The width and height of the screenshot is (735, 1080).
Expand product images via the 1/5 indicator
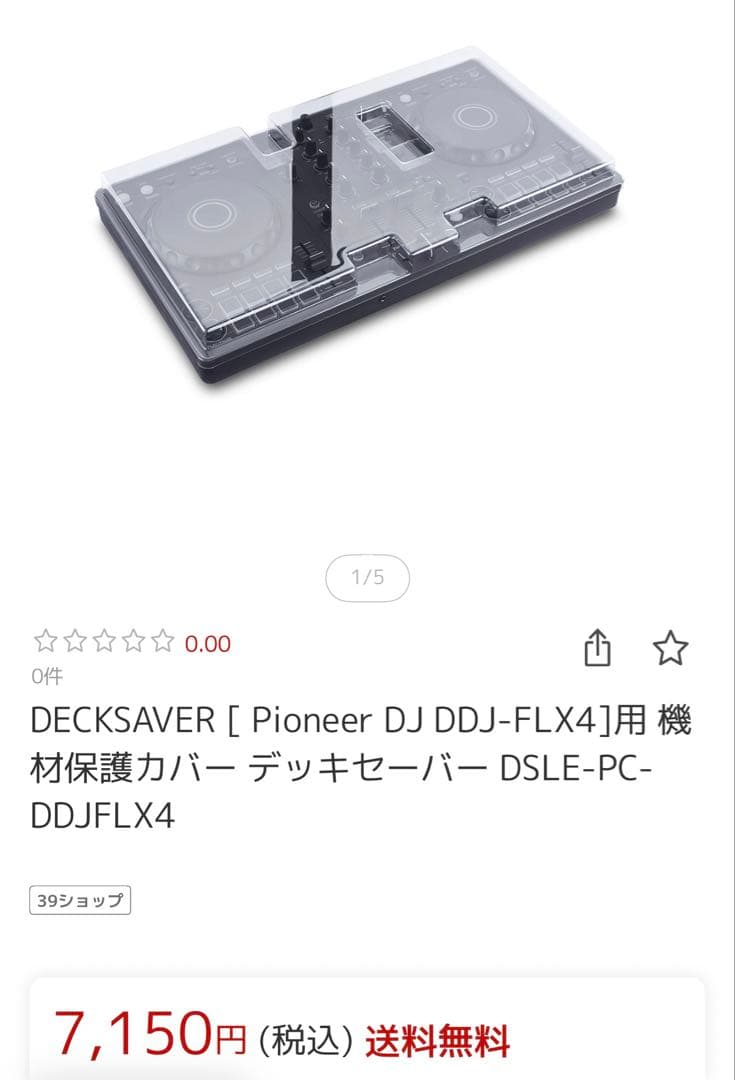[x=367, y=578]
